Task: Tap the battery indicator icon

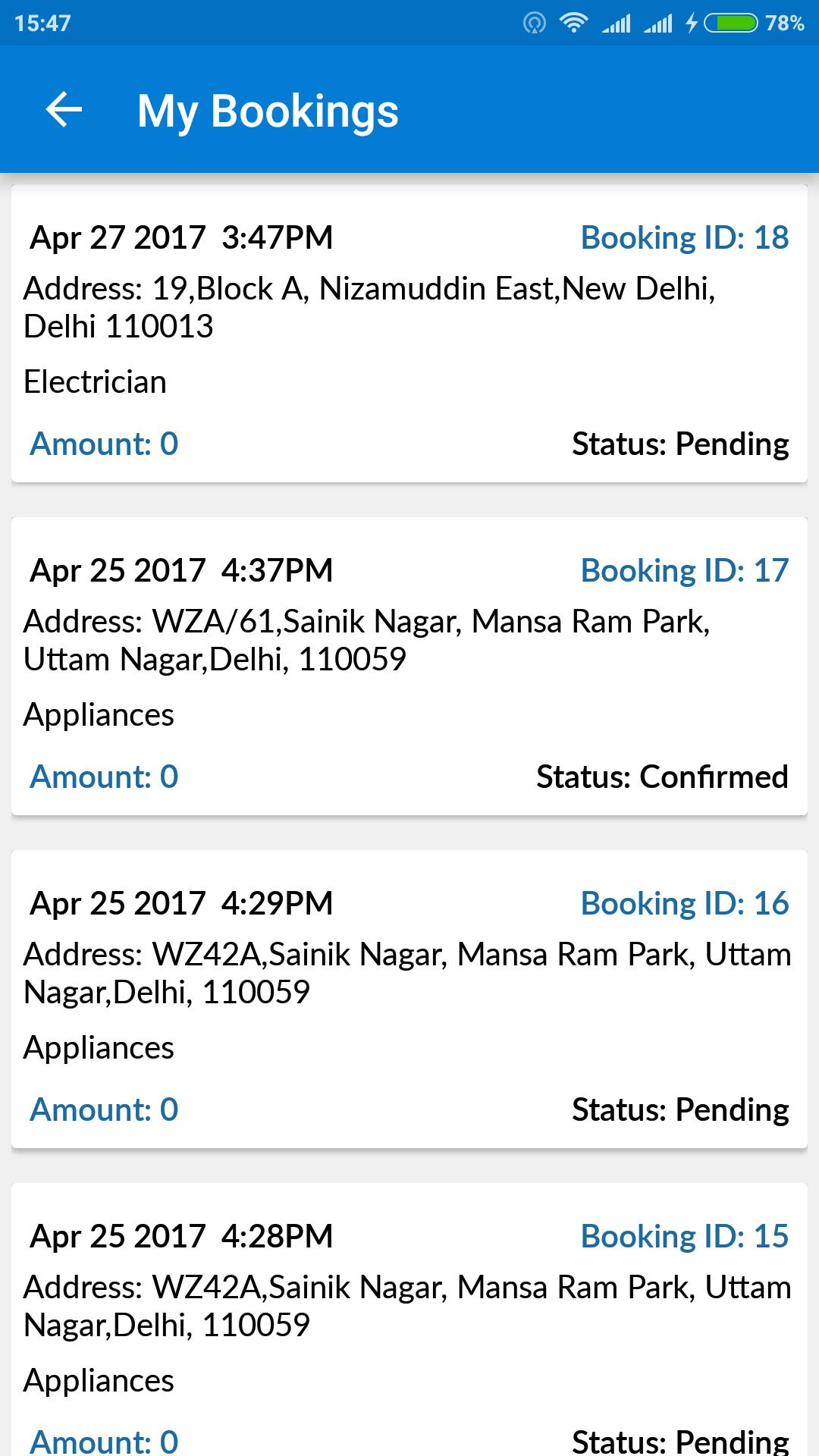Action: [732, 22]
